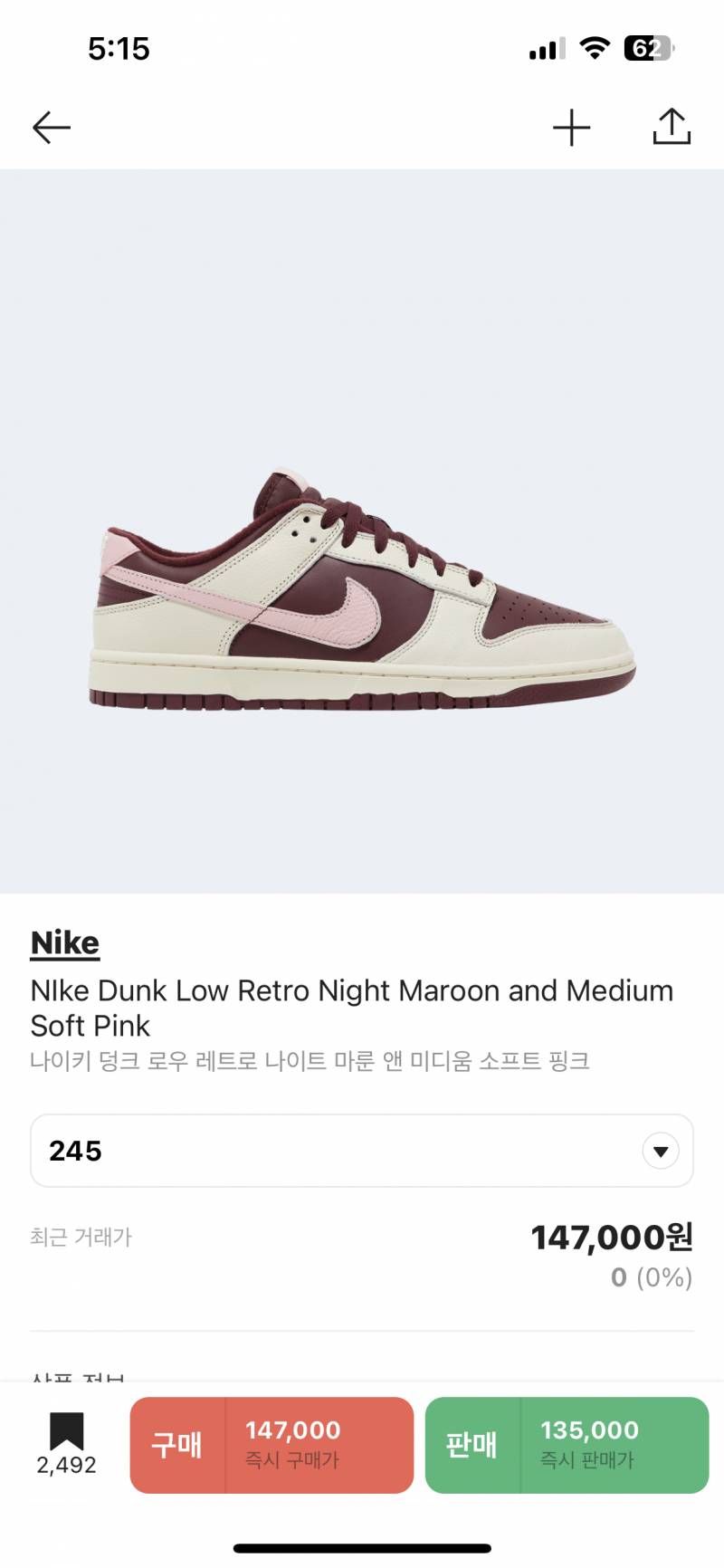Tap the back arrow to go back
The width and height of the screenshot is (724, 1568).
pos(51,127)
